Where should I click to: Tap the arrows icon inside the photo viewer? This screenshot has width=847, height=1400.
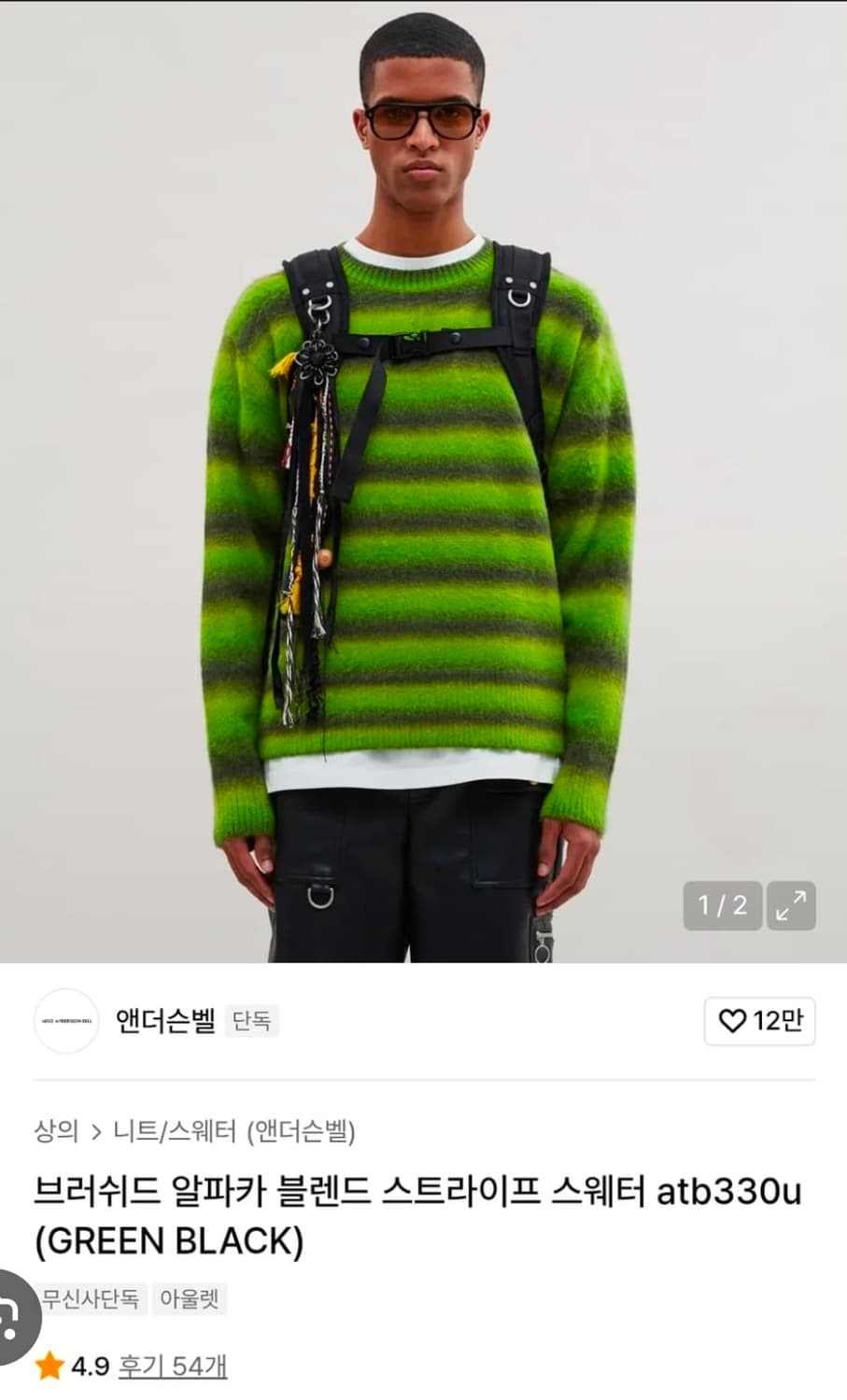[x=790, y=904]
